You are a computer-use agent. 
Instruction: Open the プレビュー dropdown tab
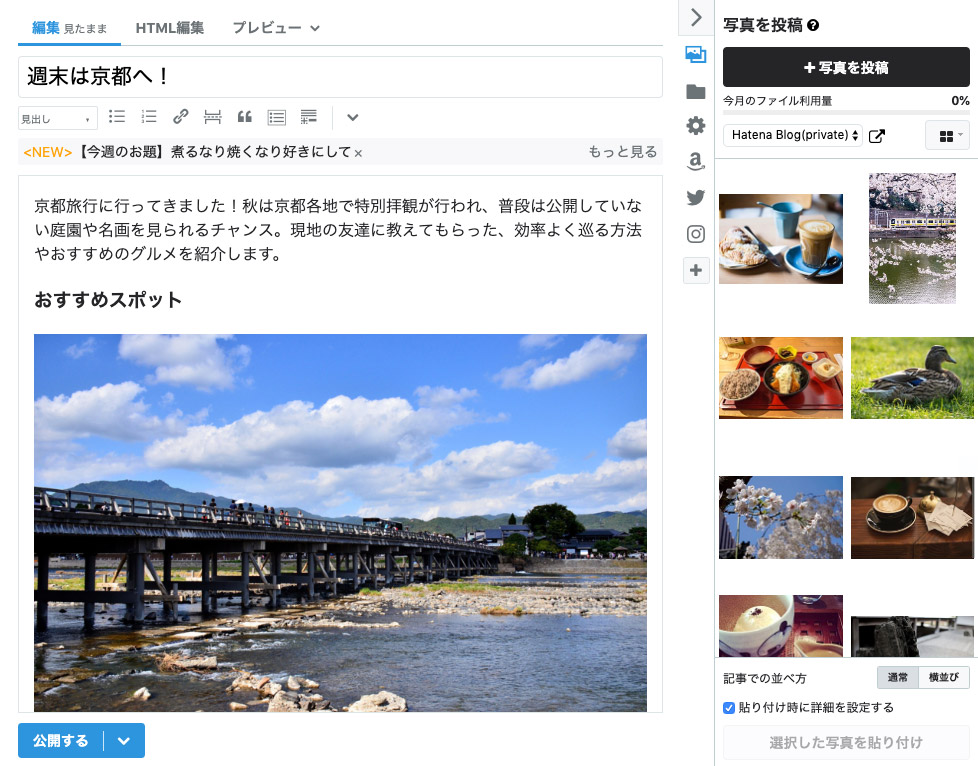(275, 28)
